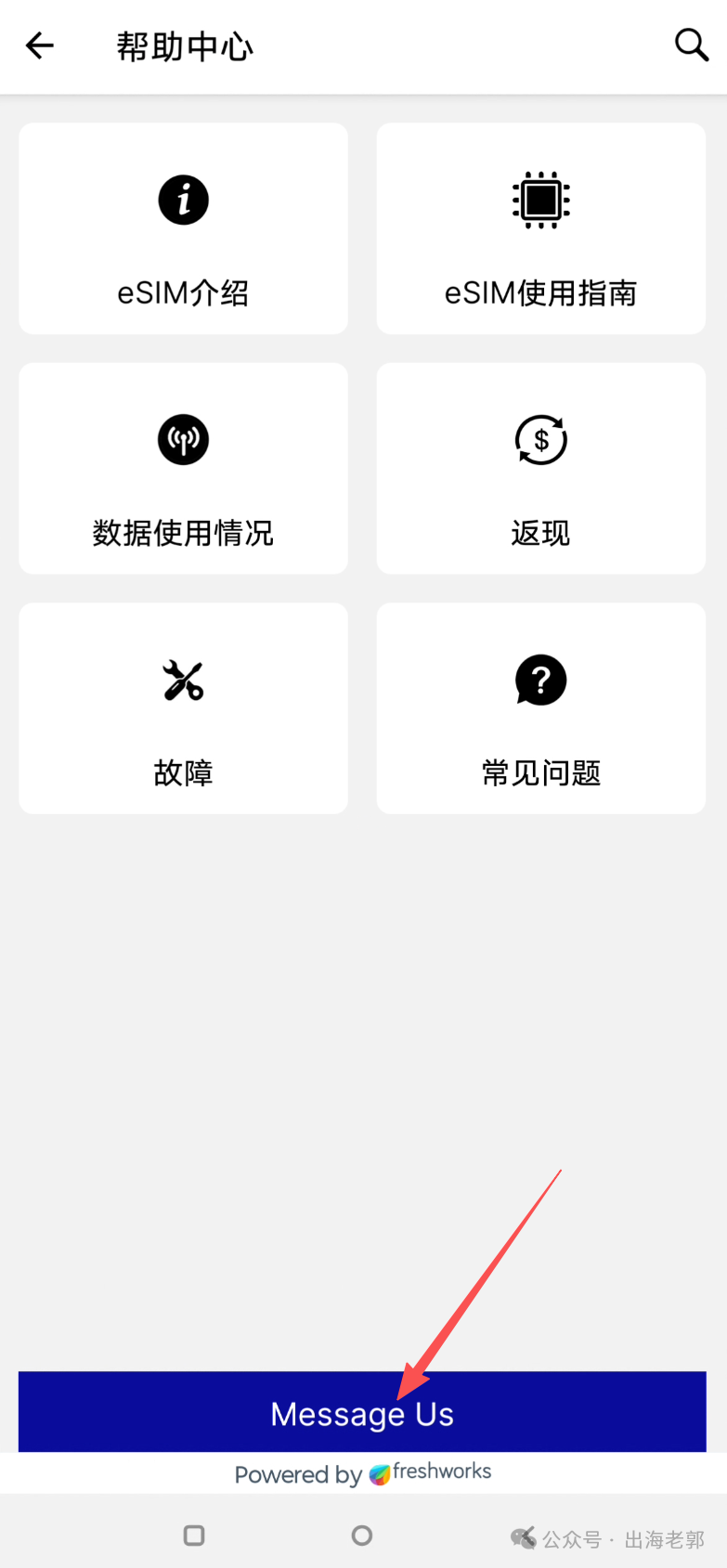Open the 返现 help category
The width and height of the screenshot is (727, 1568).
coord(540,469)
